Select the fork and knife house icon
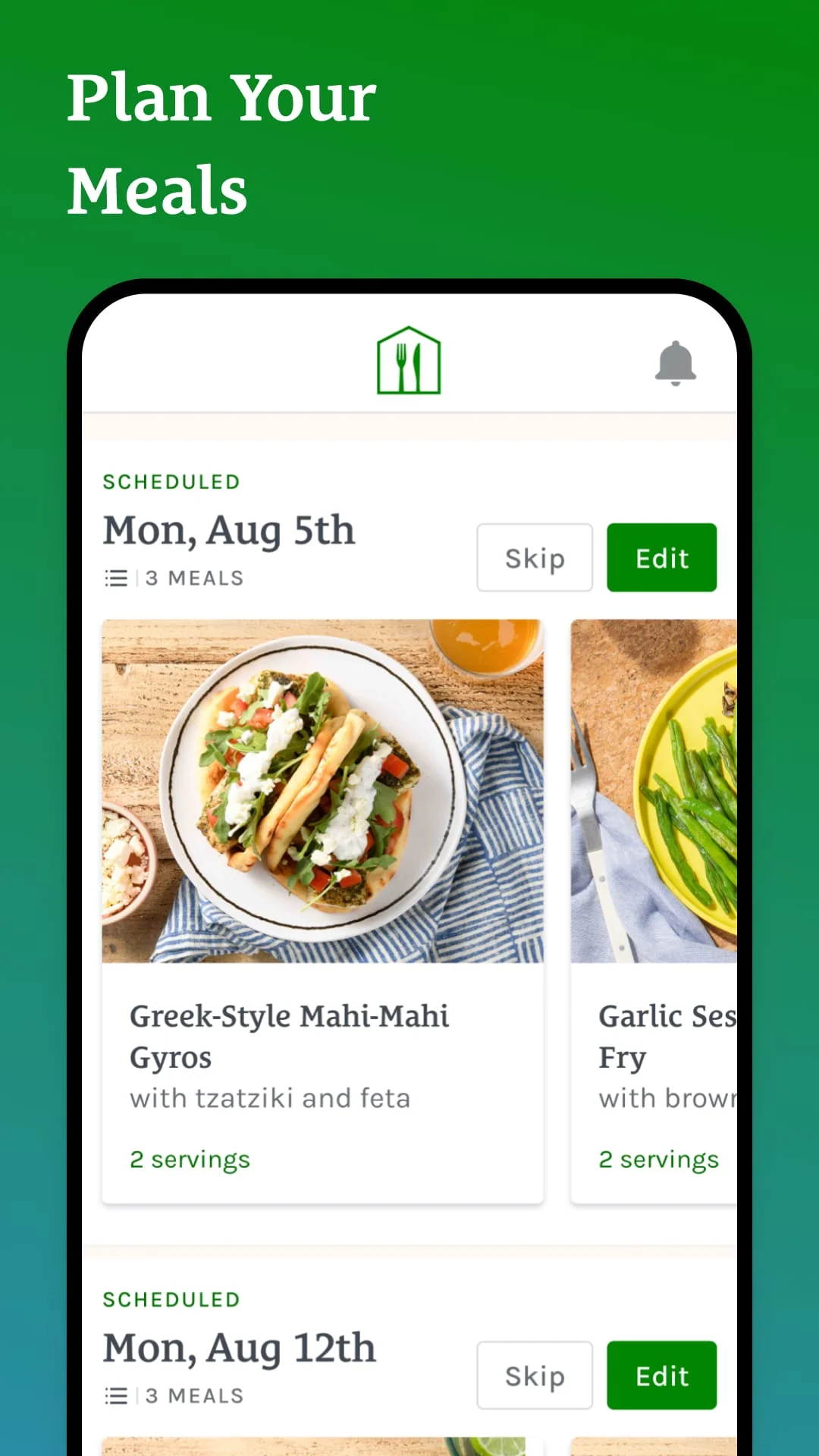Viewport: 819px width, 1456px height. [x=408, y=361]
